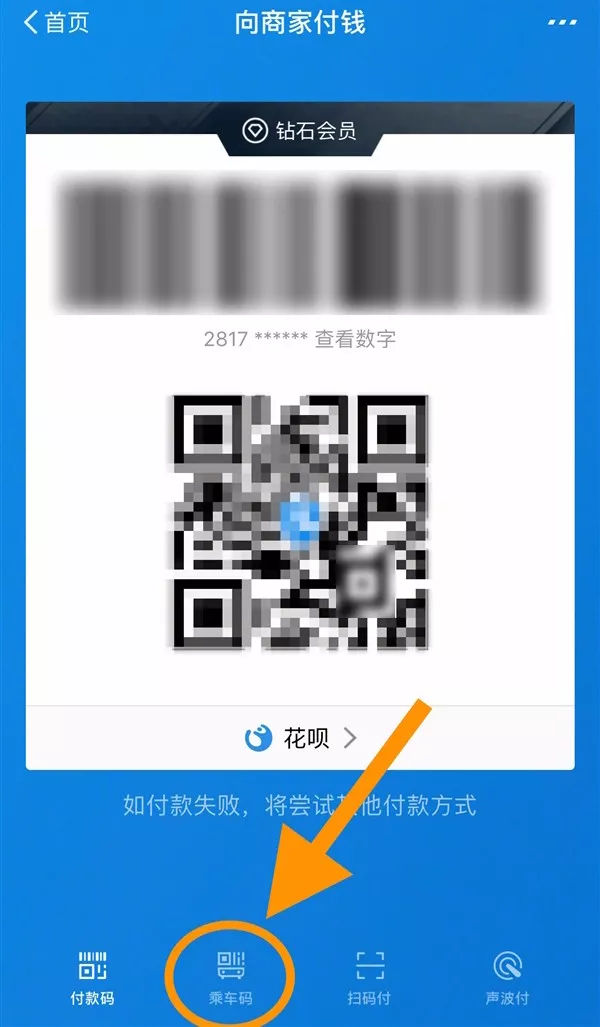
Task: Switch to the 付款码 tab
Action: coord(92,977)
